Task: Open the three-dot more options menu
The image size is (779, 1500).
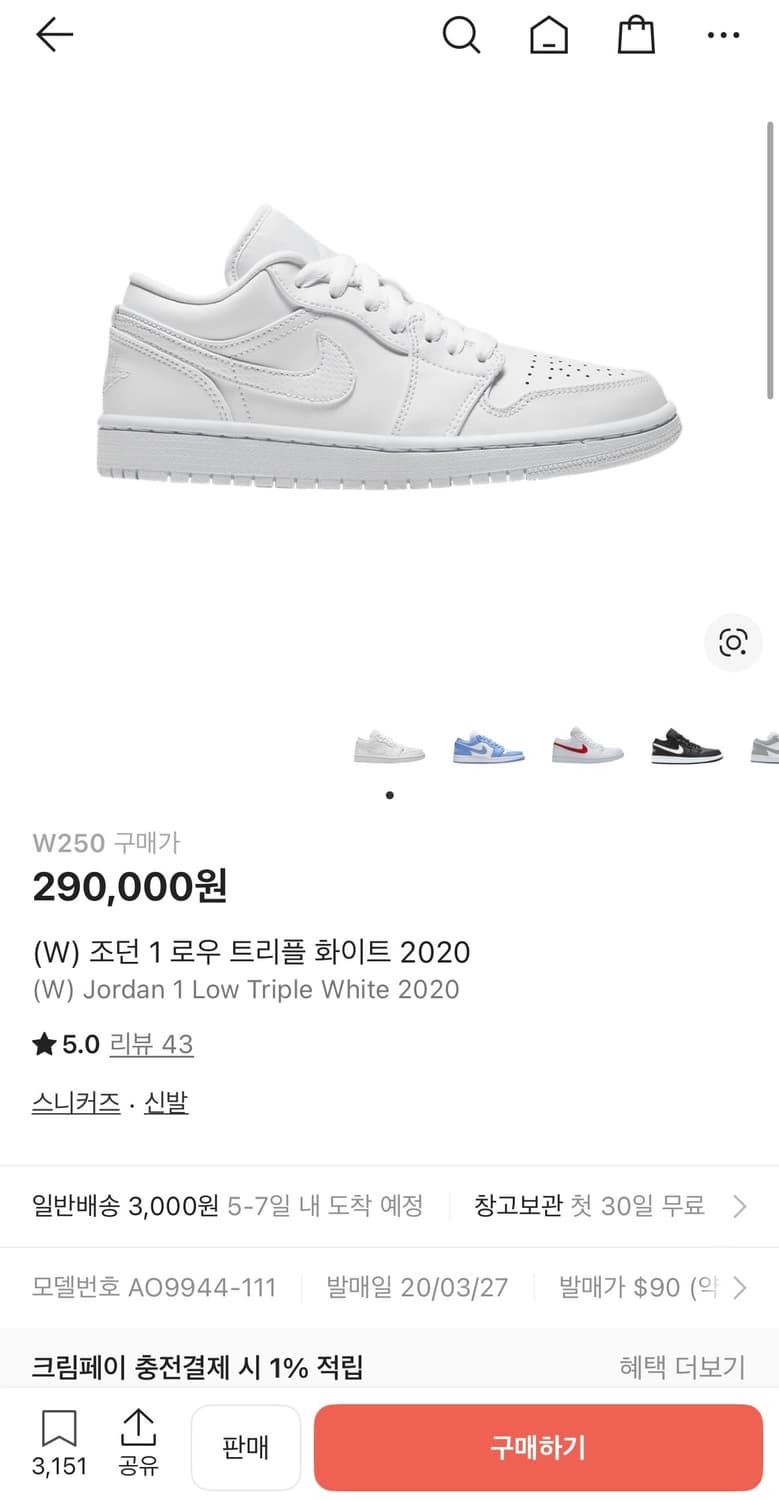Action: point(722,35)
